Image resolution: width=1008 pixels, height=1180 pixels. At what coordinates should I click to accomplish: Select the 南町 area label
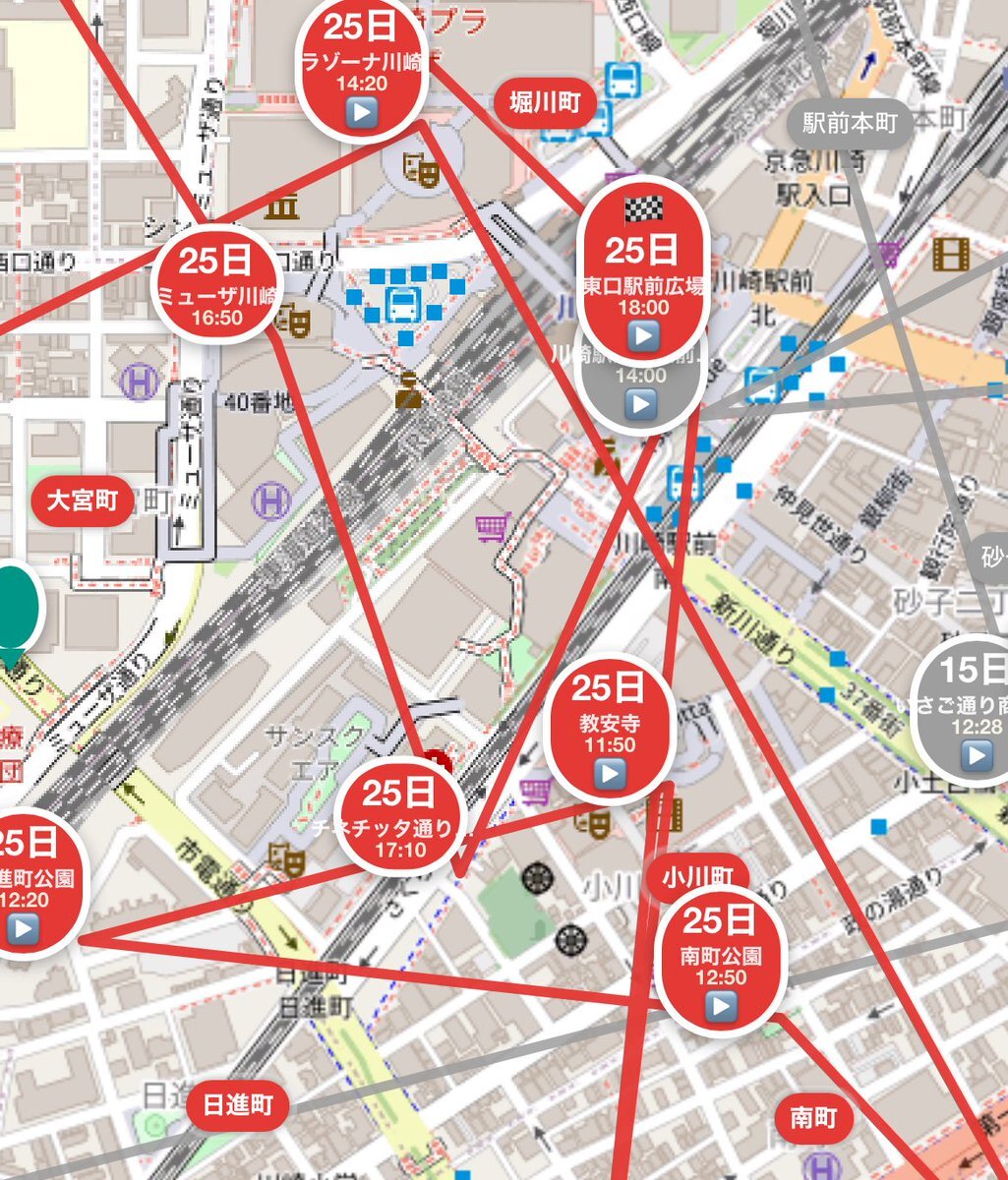point(814,1117)
